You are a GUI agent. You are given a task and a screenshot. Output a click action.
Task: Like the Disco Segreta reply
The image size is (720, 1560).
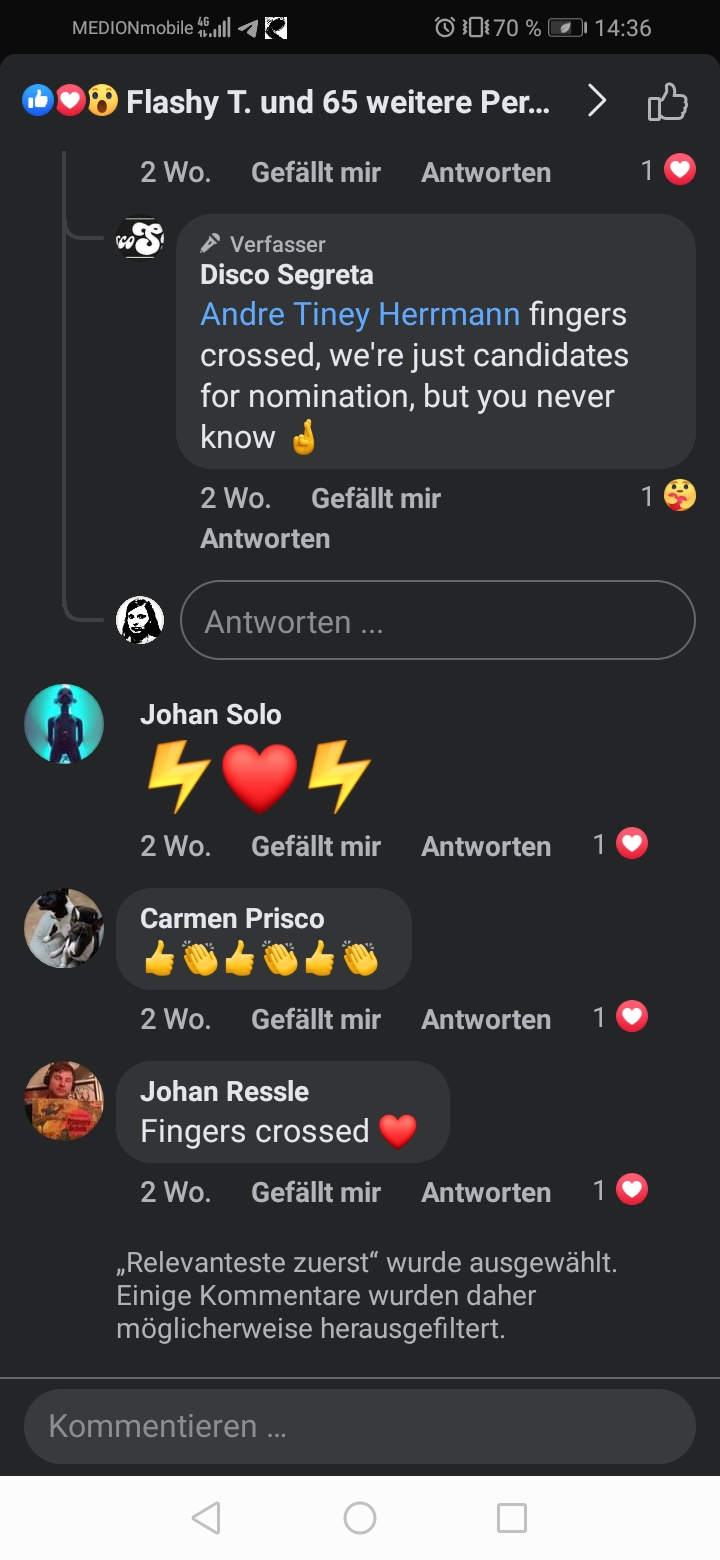tap(375, 498)
